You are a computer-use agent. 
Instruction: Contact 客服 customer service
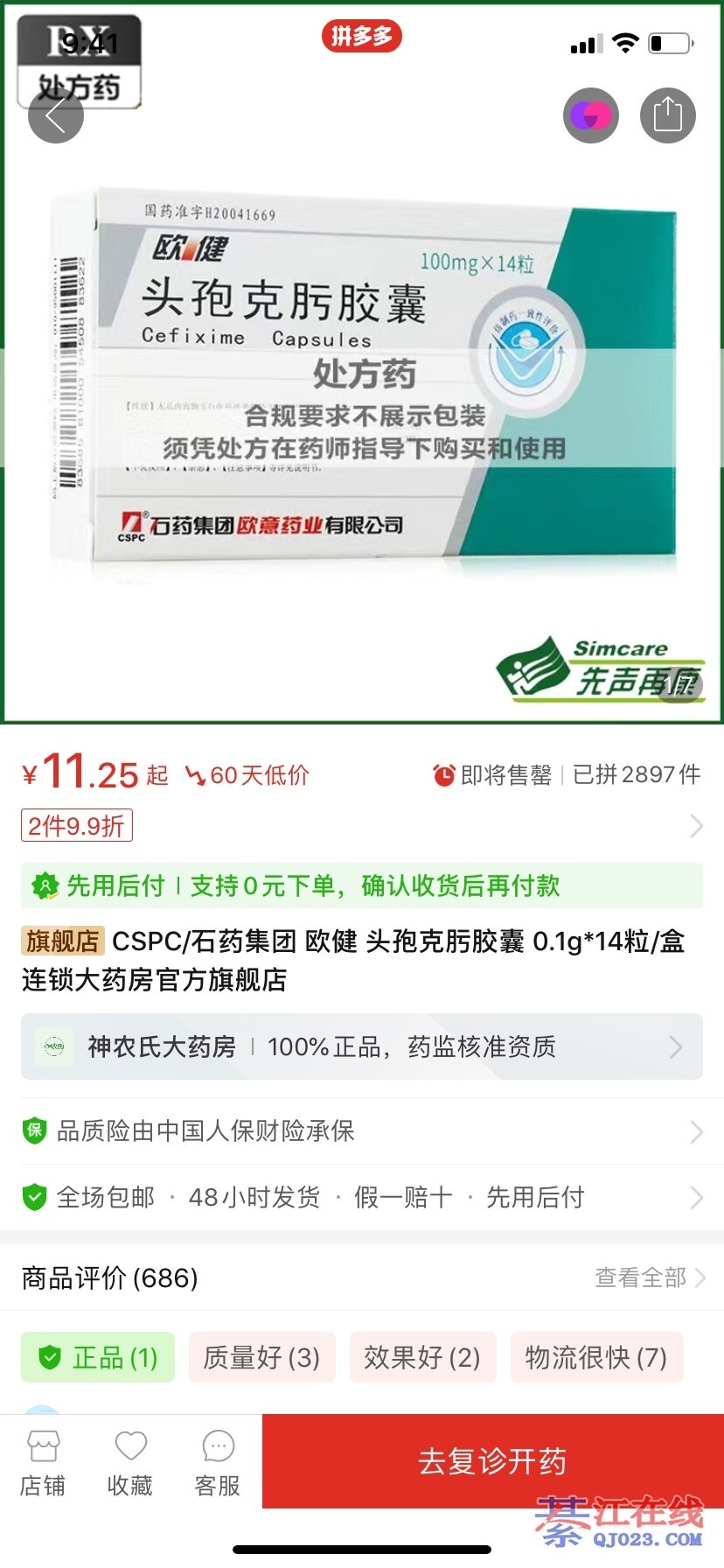218,1463
